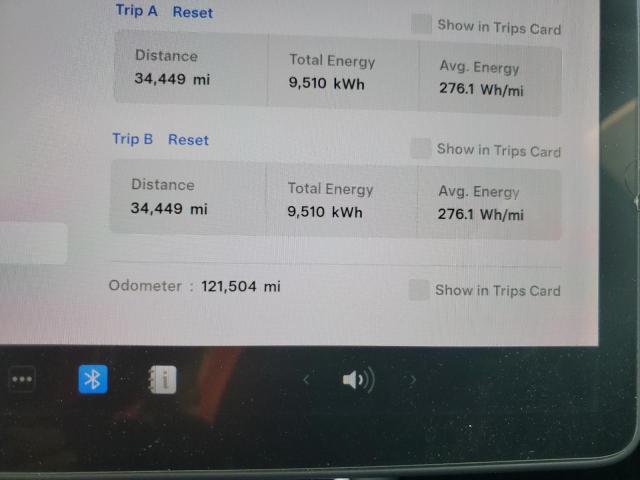This screenshot has width=640, height=480.
Task: Open the owner's manual icon
Action: (x=161, y=379)
